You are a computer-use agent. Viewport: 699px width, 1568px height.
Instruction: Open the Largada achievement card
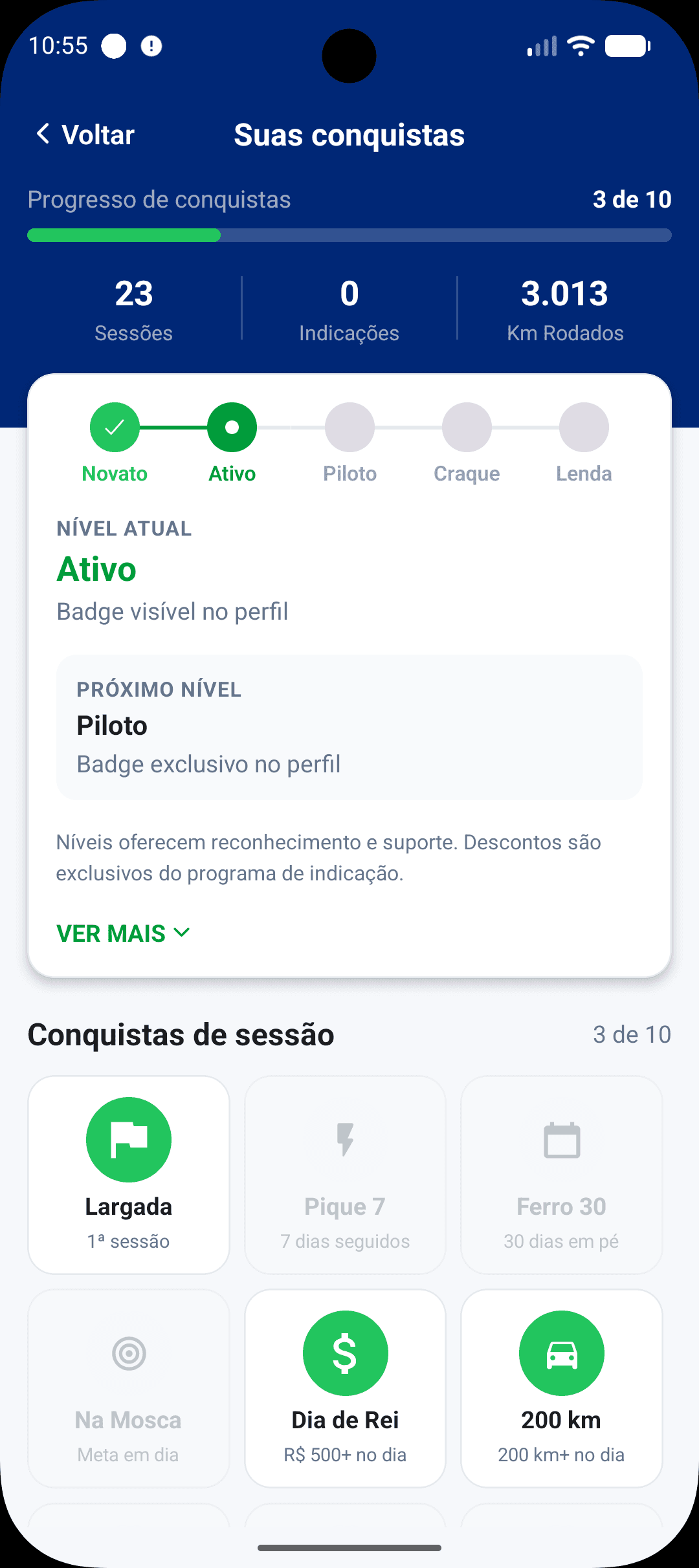point(129,1175)
